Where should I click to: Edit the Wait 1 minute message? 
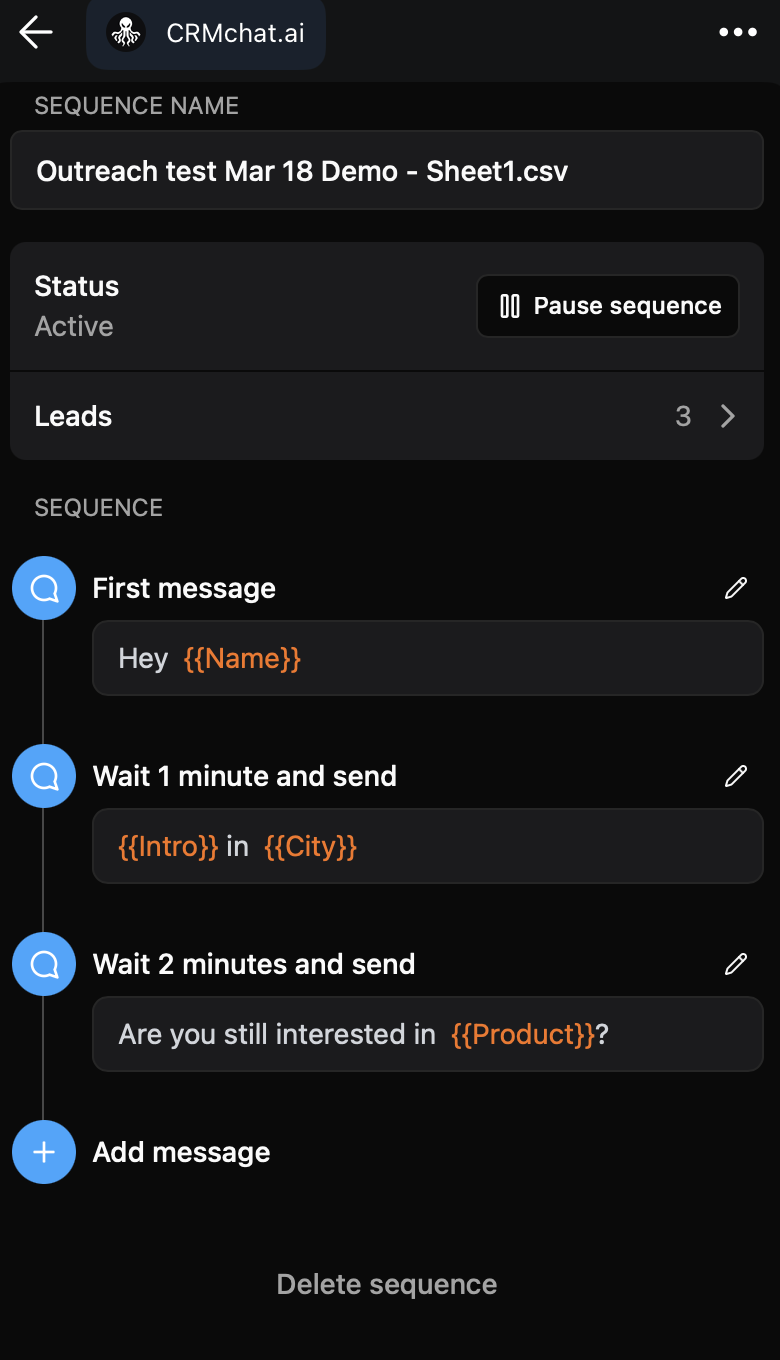(735, 776)
